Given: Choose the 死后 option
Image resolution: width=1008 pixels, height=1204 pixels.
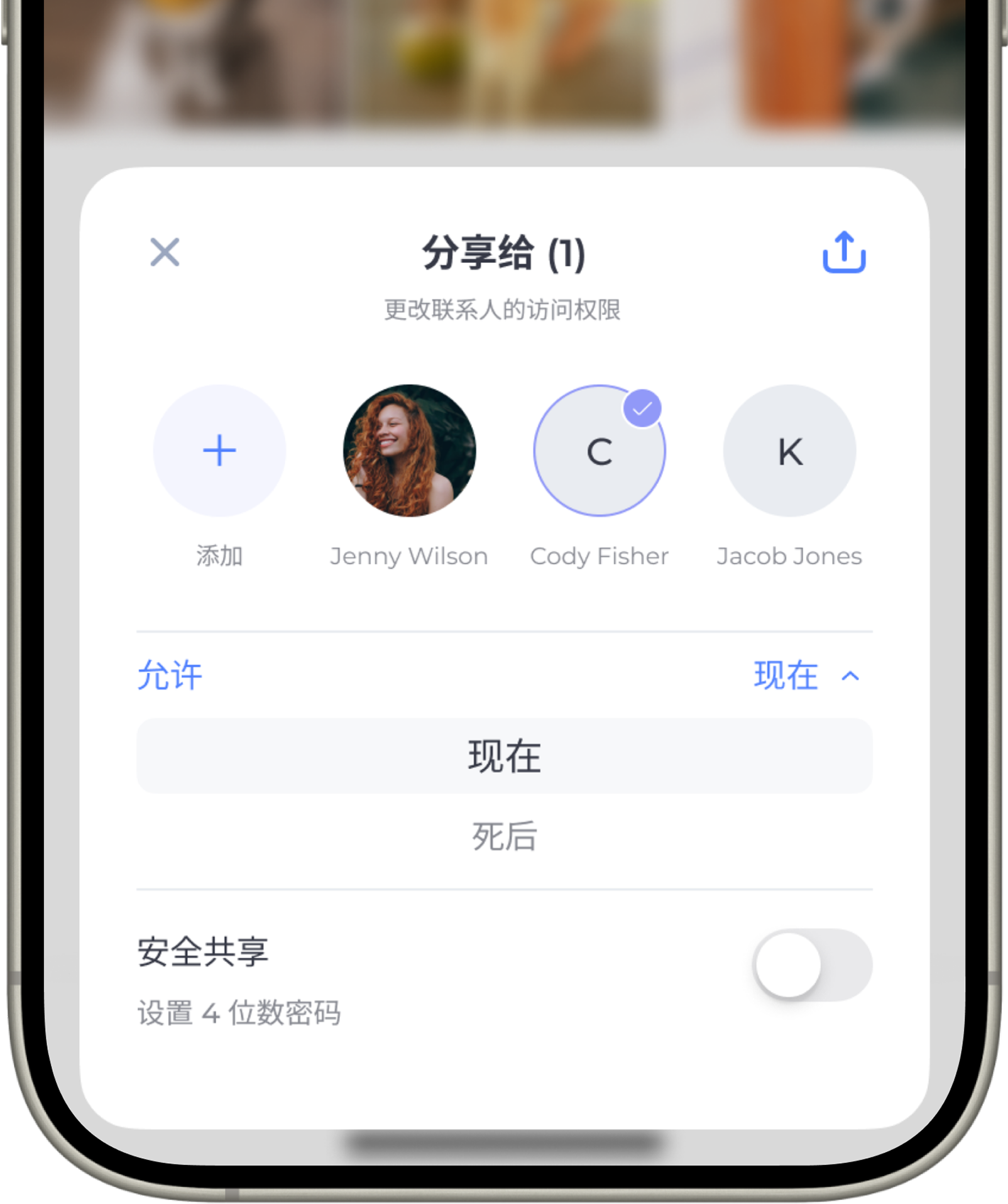Looking at the screenshot, I should pyautogui.click(x=504, y=836).
